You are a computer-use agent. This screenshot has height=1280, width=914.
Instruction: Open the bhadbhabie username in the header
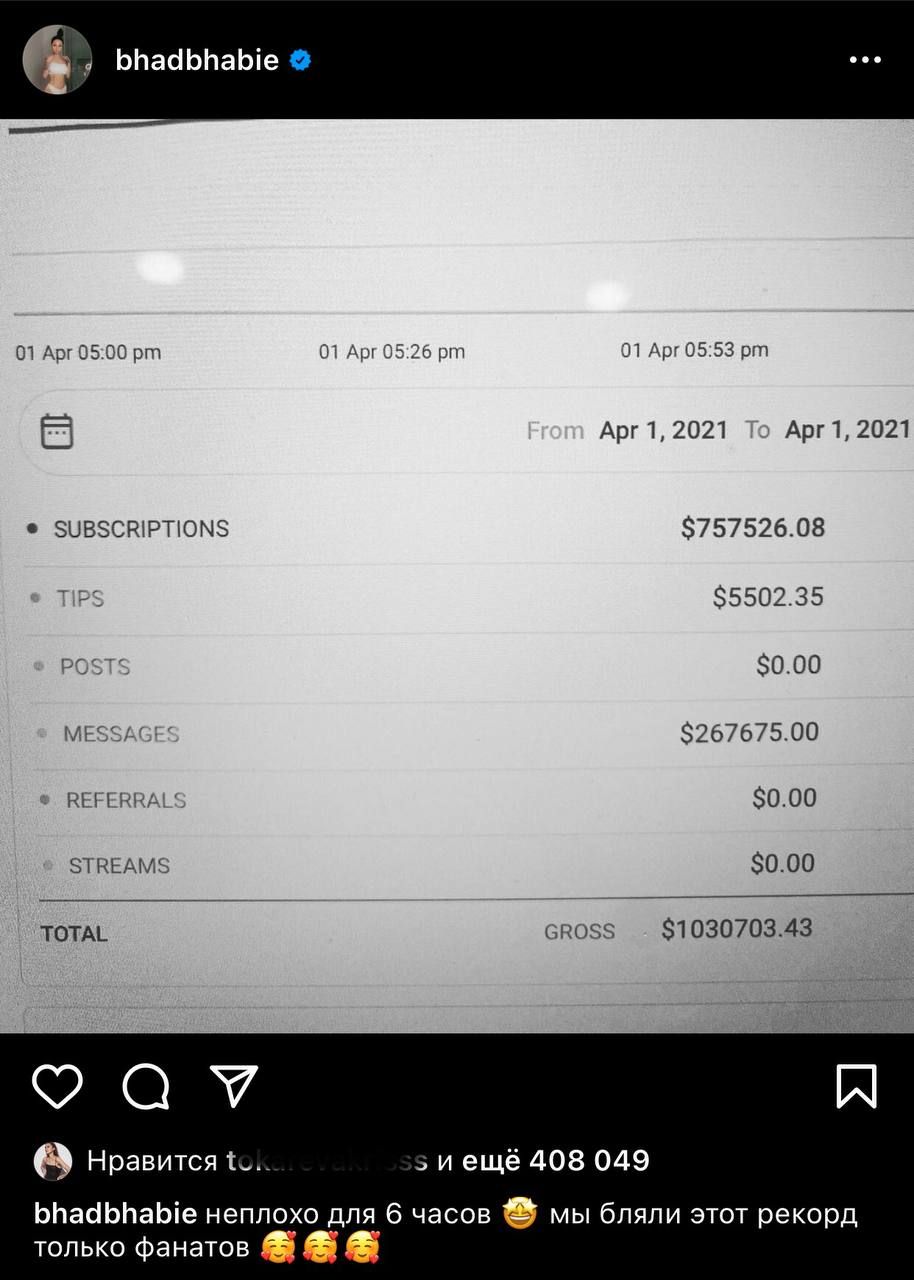(197, 60)
